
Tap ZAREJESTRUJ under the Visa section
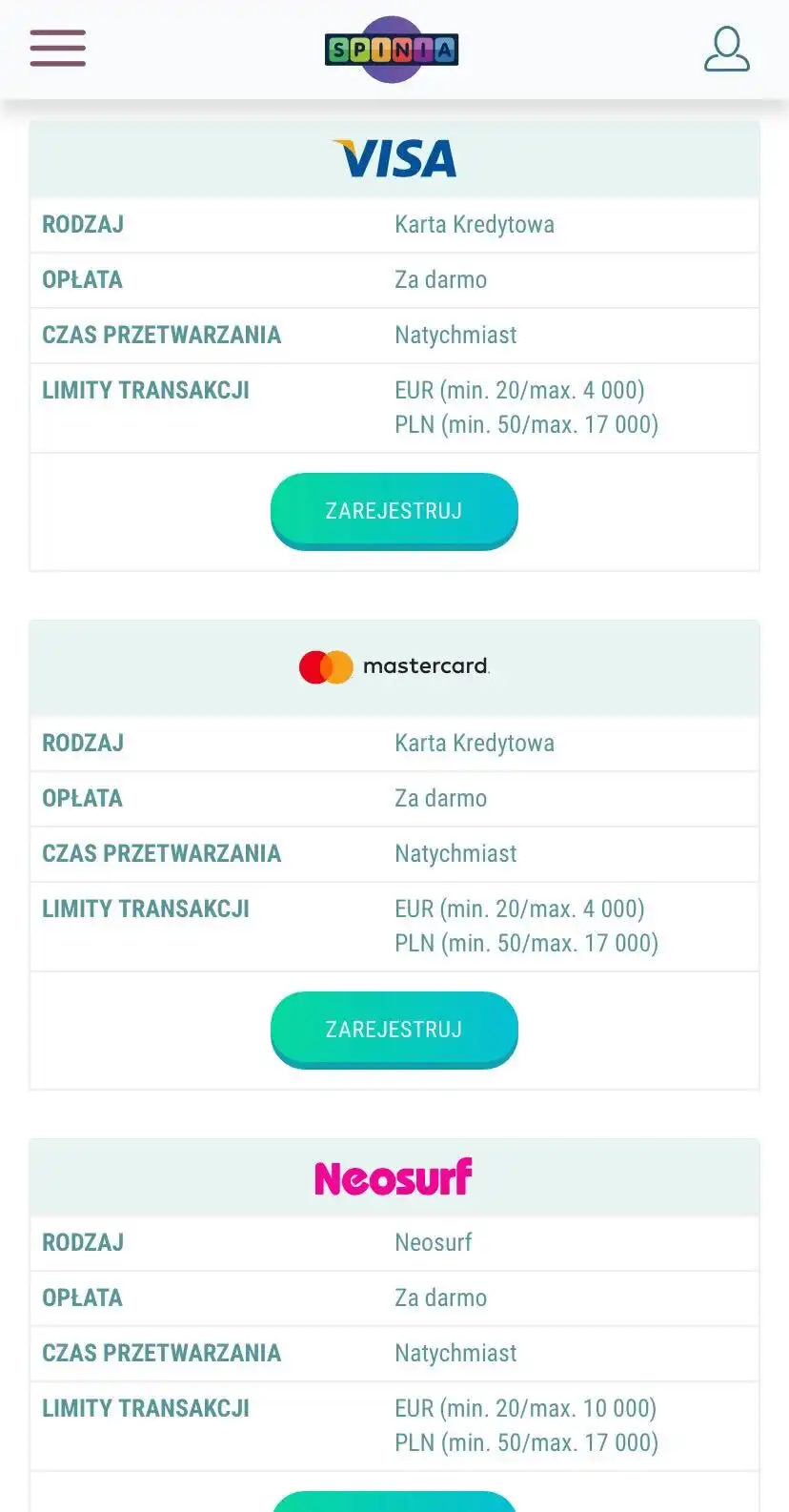click(394, 511)
